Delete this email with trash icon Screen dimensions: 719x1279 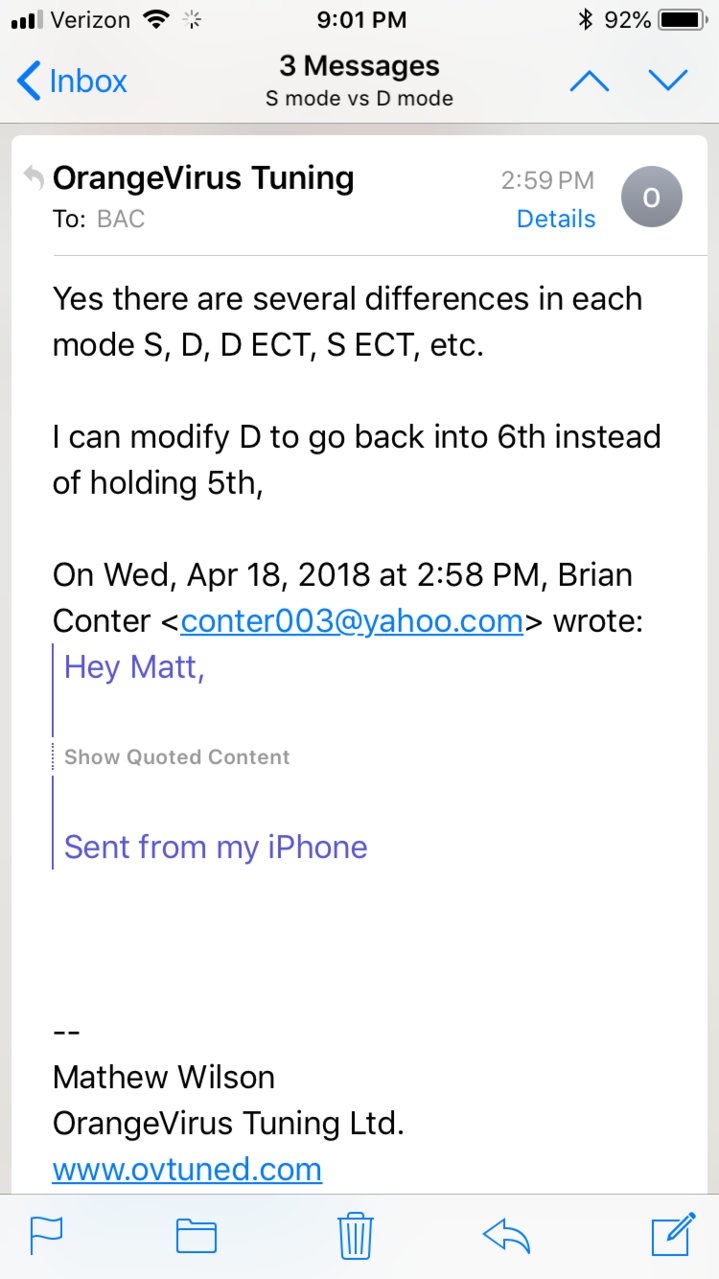tap(355, 1235)
